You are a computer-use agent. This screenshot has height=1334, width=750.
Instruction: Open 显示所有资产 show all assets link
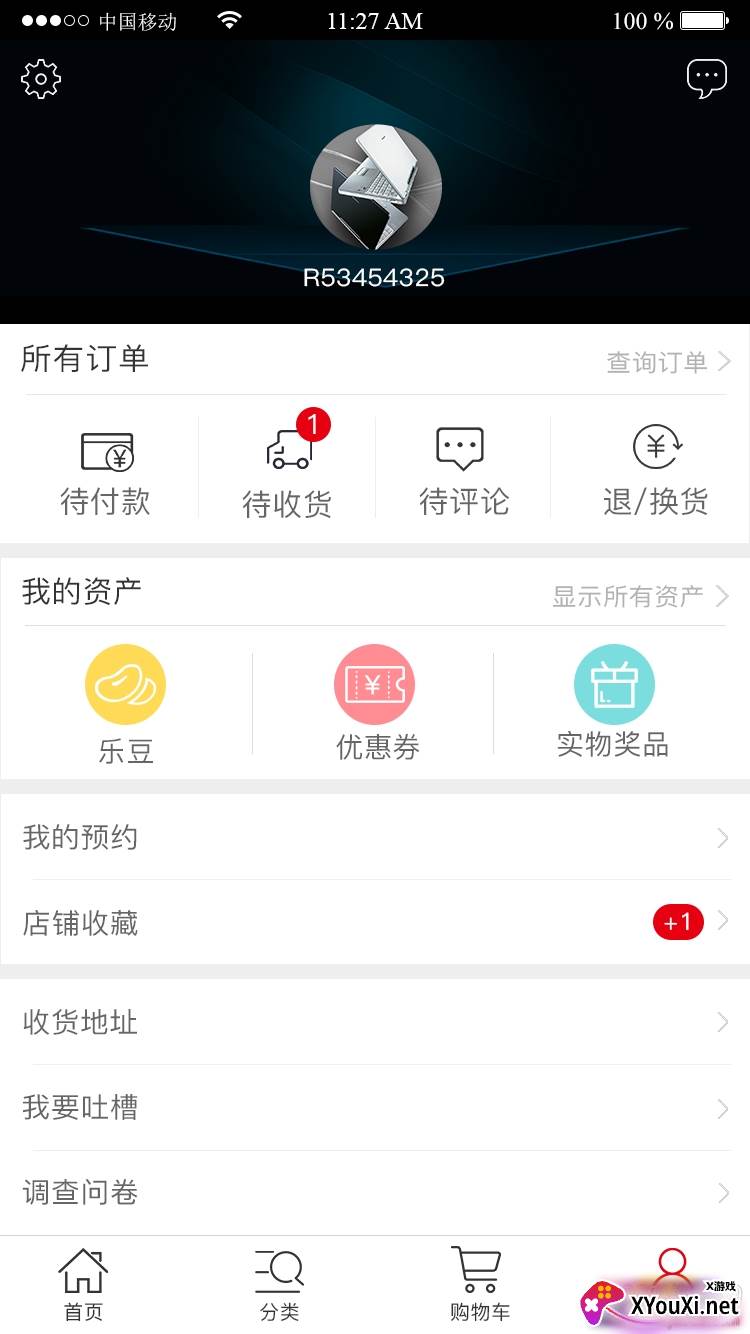click(630, 596)
